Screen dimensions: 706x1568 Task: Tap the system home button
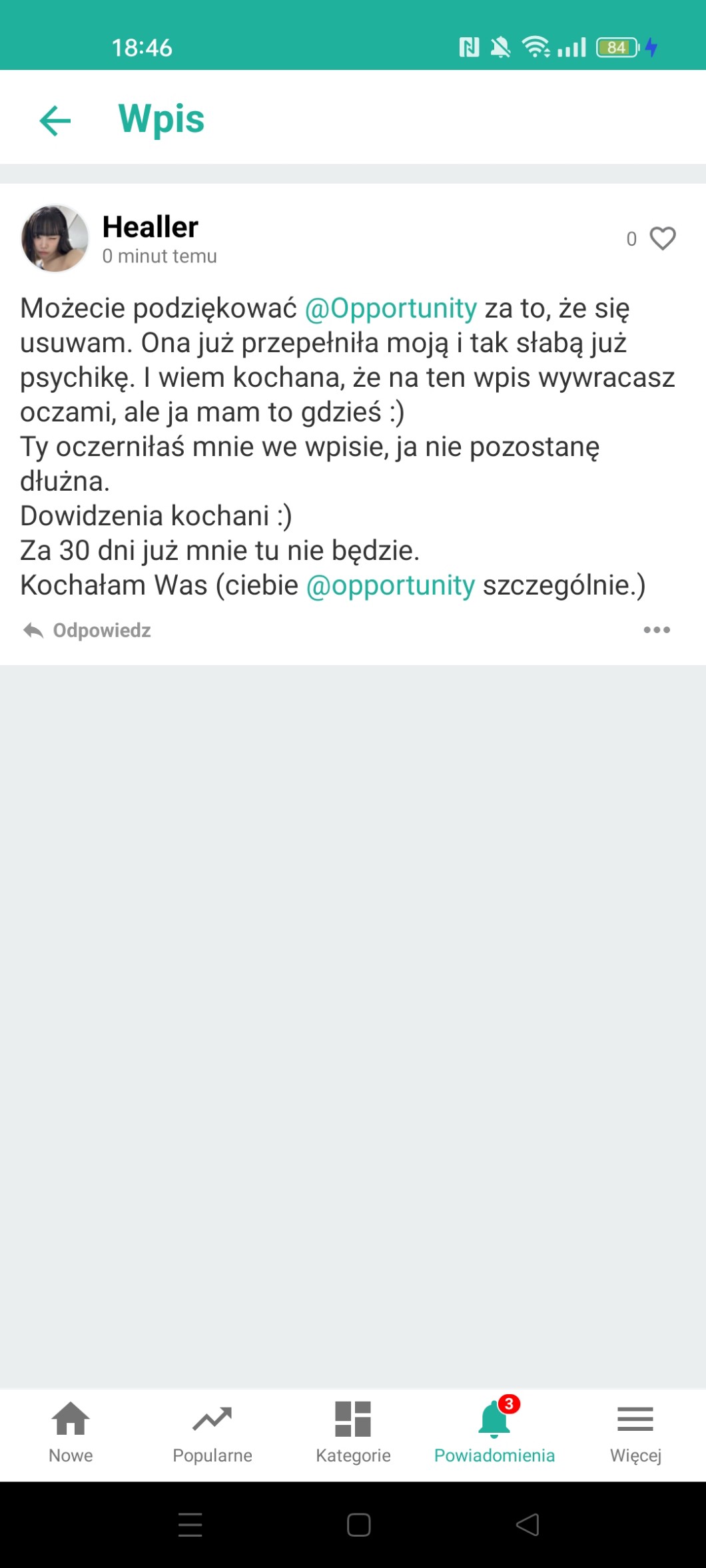359,1525
